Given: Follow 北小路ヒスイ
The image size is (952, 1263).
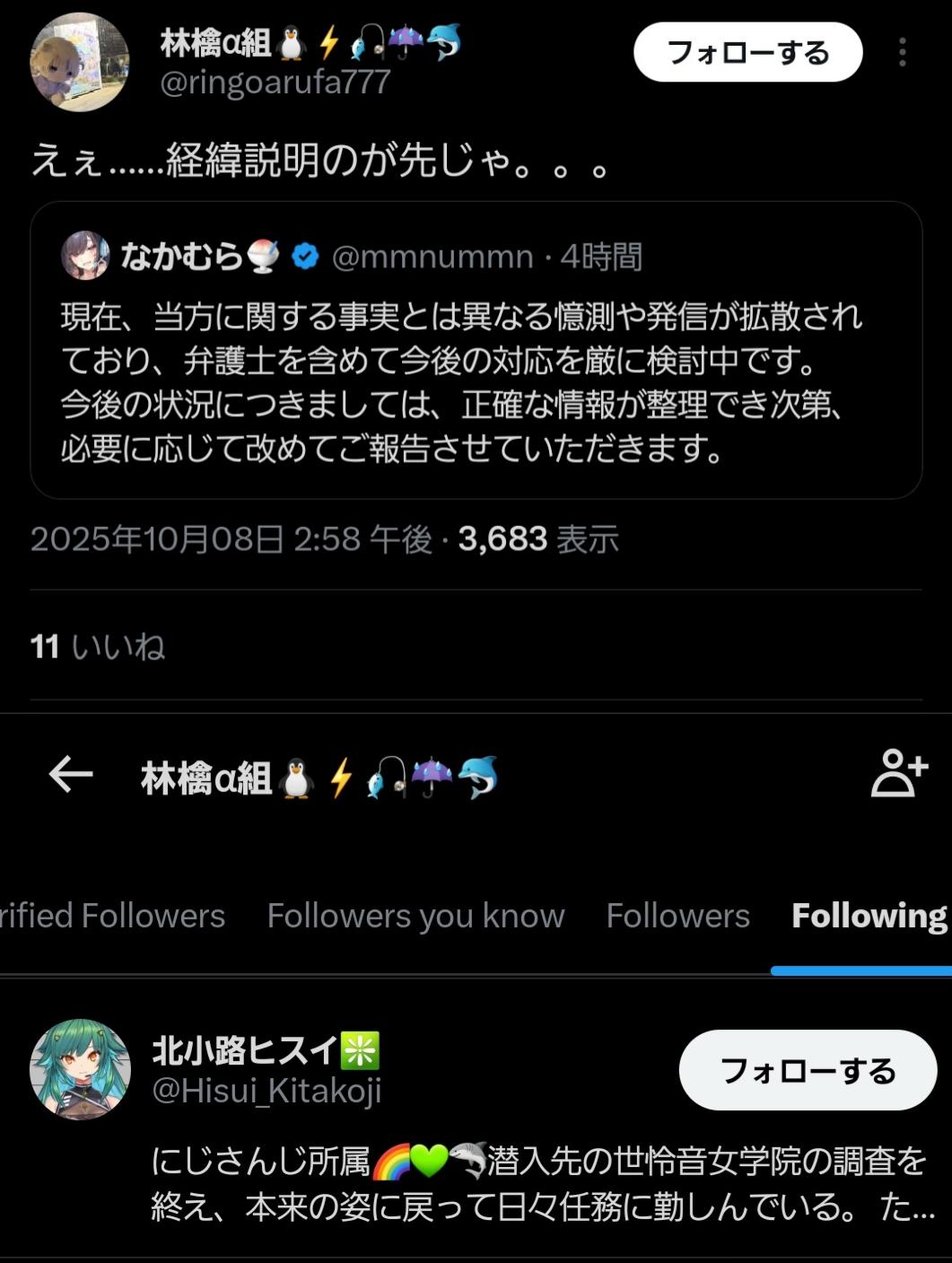Looking at the screenshot, I should pyautogui.click(x=808, y=1070).
